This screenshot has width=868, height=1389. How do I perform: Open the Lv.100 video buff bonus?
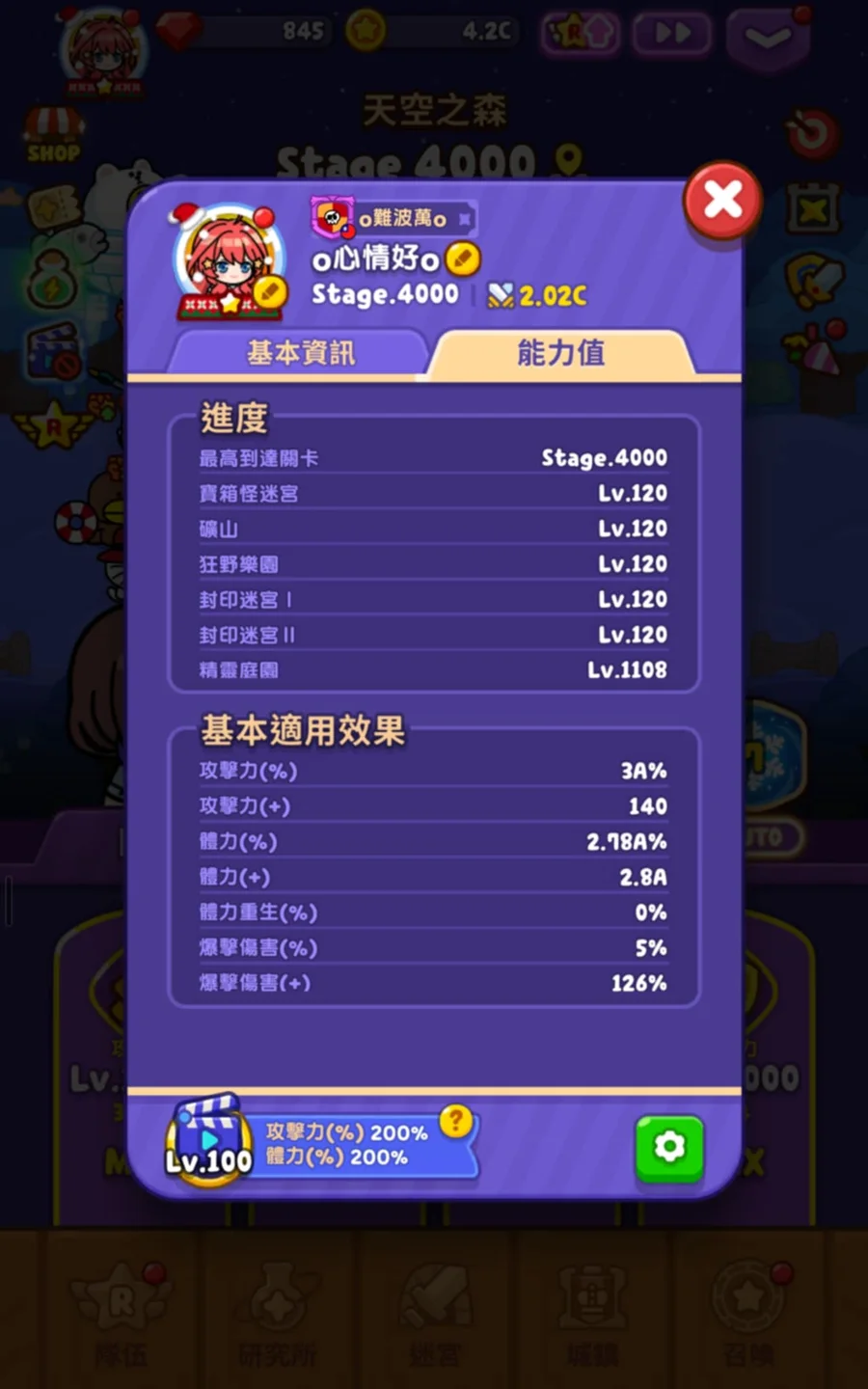[x=209, y=1143]
